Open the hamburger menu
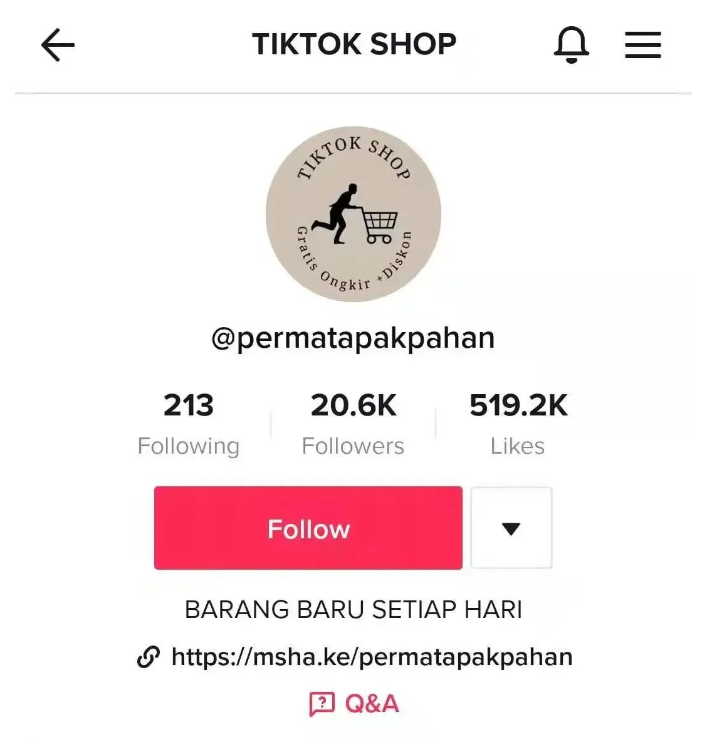 click(643, 45)
